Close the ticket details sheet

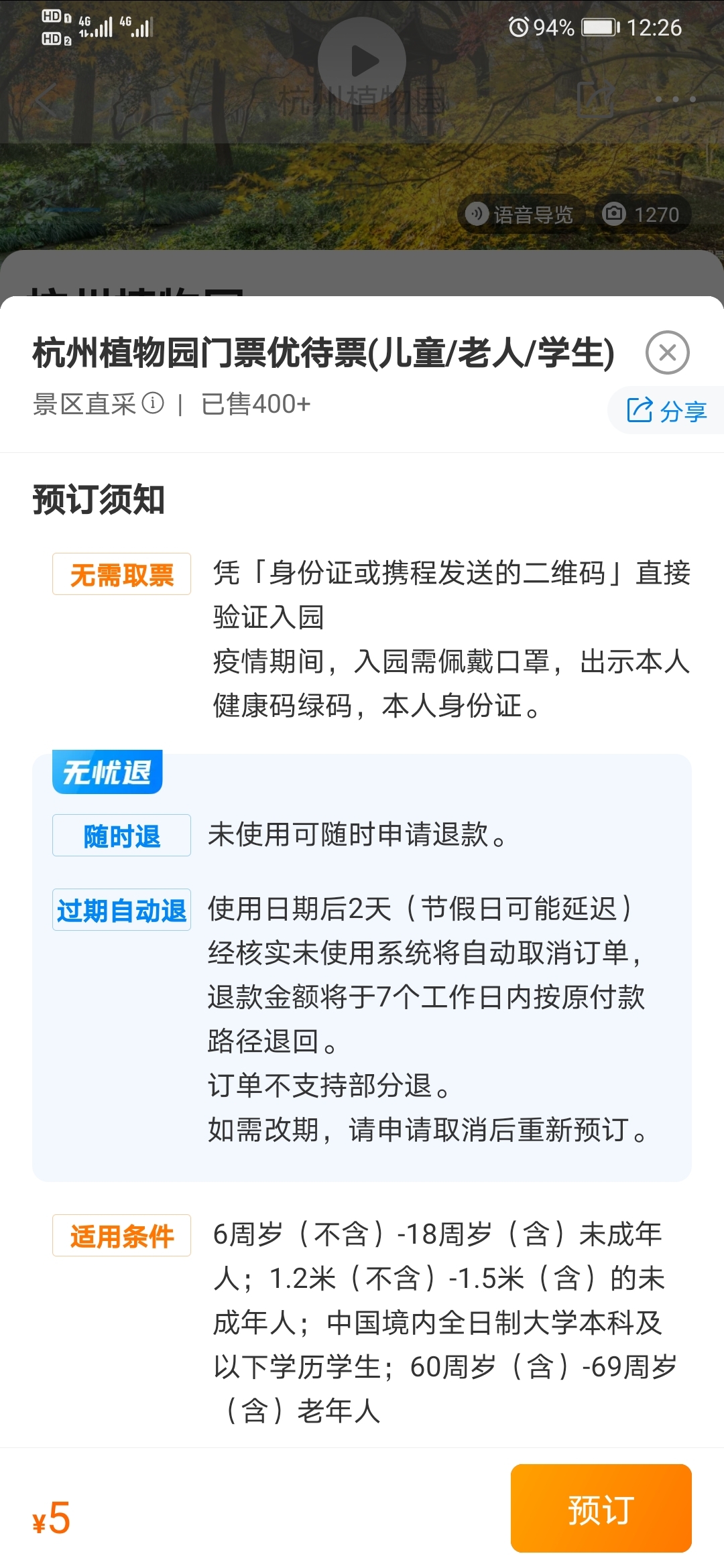667,352
